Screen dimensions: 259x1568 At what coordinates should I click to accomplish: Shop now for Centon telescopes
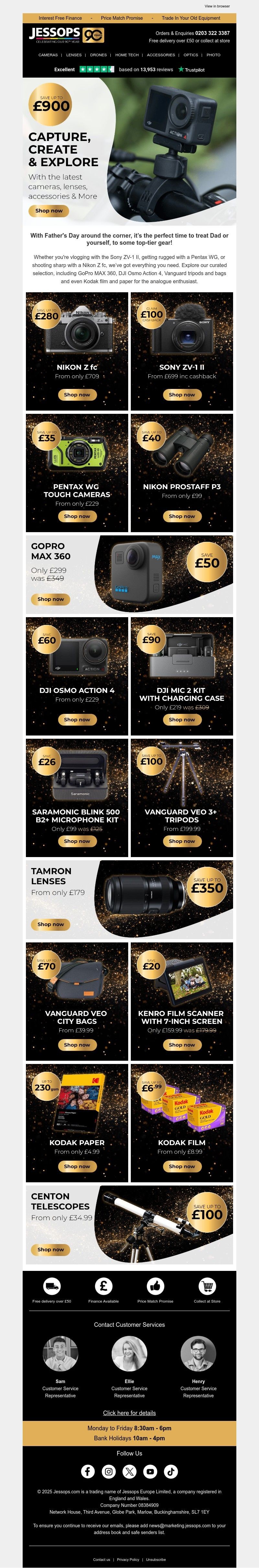[x=51, y=1249]
